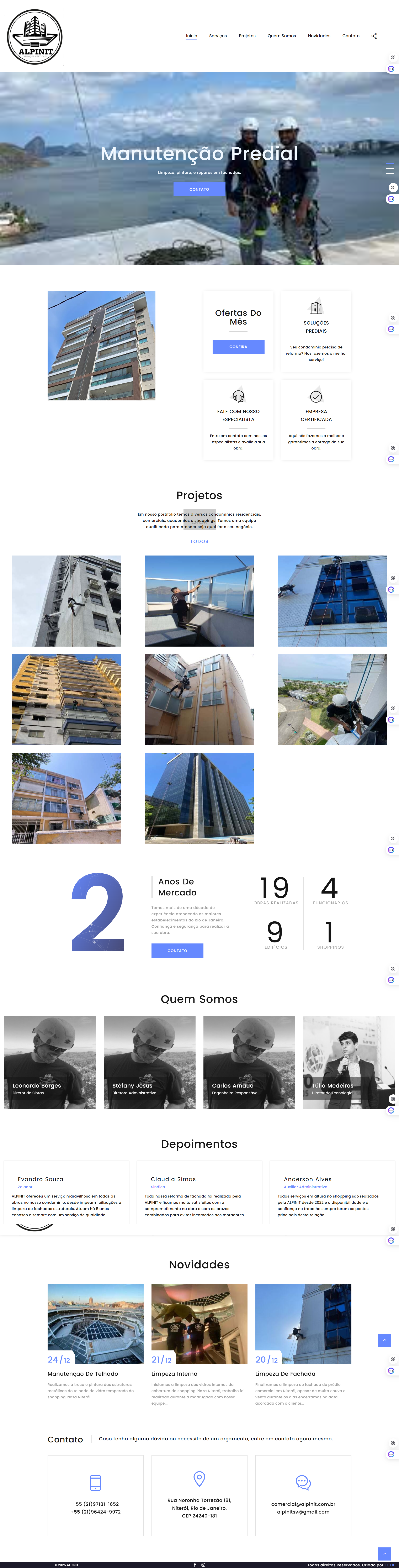Screen dimensions: 399x1568
Task: Tap the back-to-top arrow button
Action: 384,1340
